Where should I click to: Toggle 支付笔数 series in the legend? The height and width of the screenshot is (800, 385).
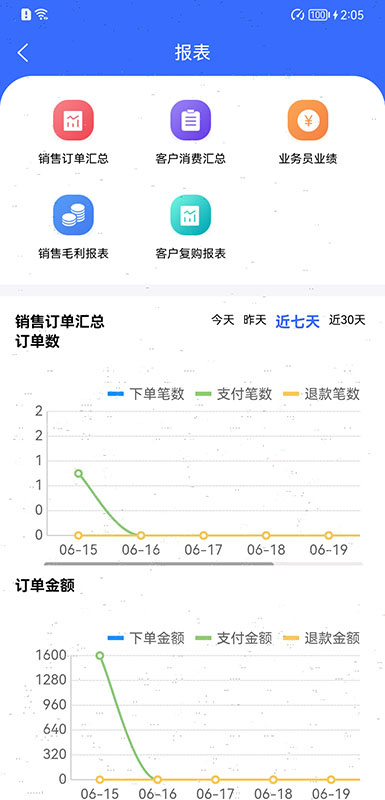point(234,394)
